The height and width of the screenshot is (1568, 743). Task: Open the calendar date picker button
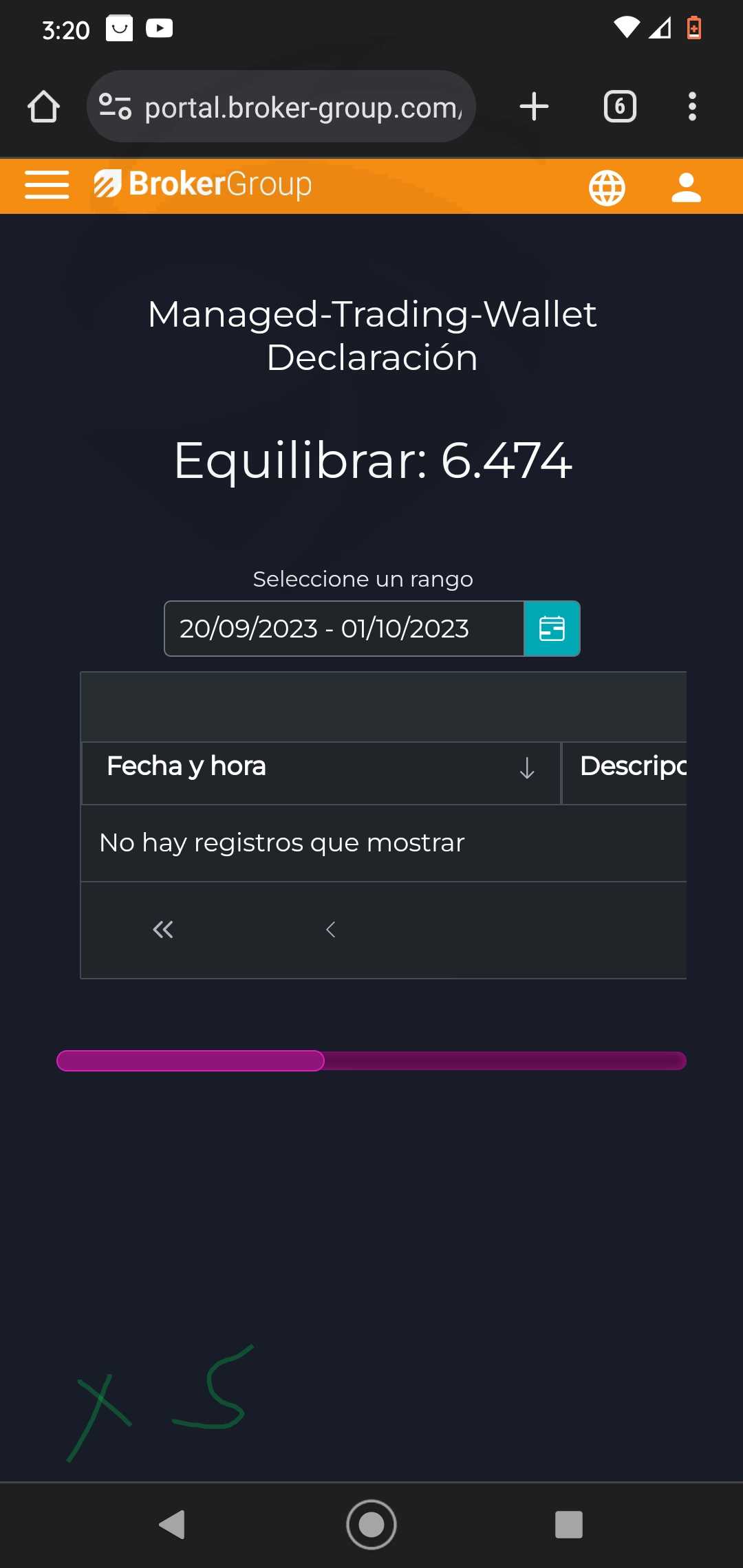552,629
